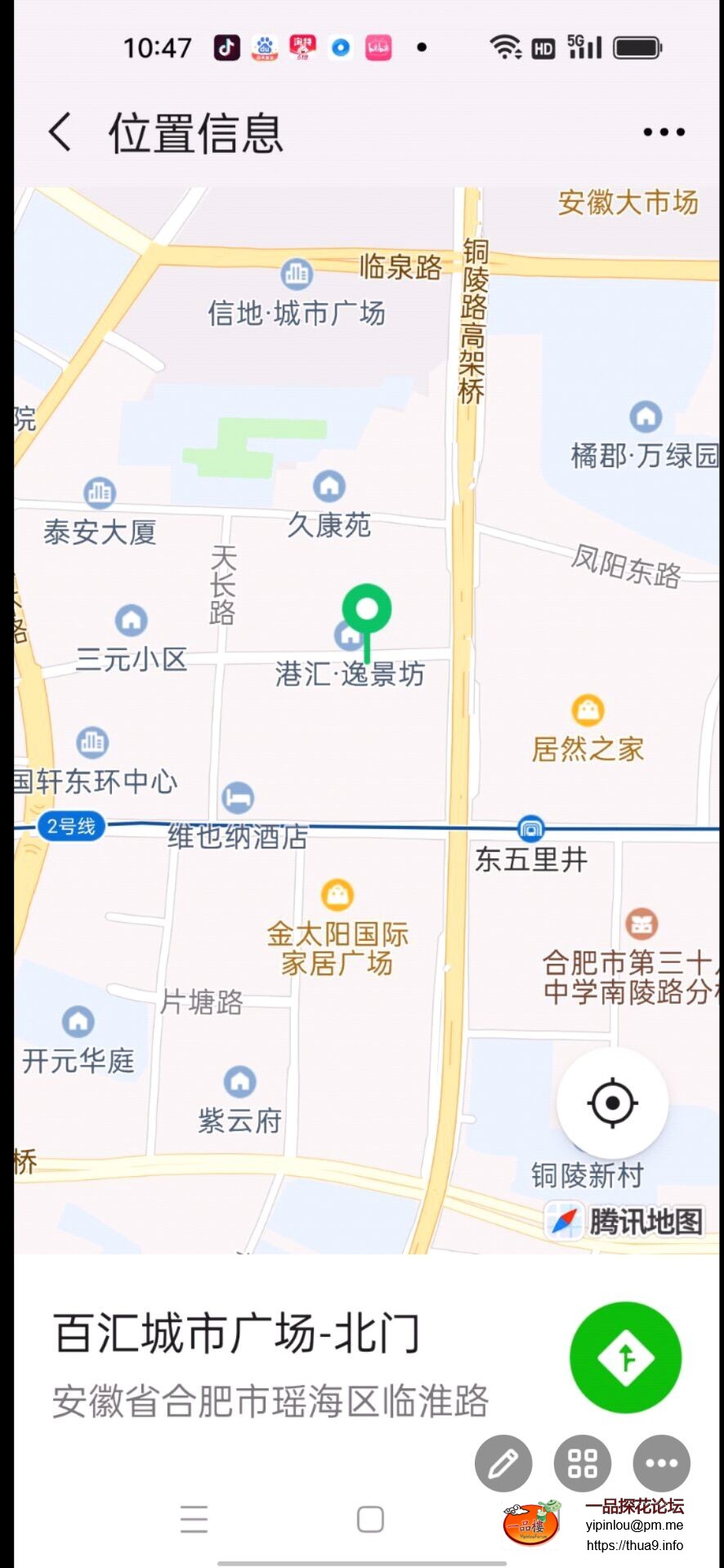
Task: Open the overflow menu in the top bar
Action: click(x=664, y=132)
